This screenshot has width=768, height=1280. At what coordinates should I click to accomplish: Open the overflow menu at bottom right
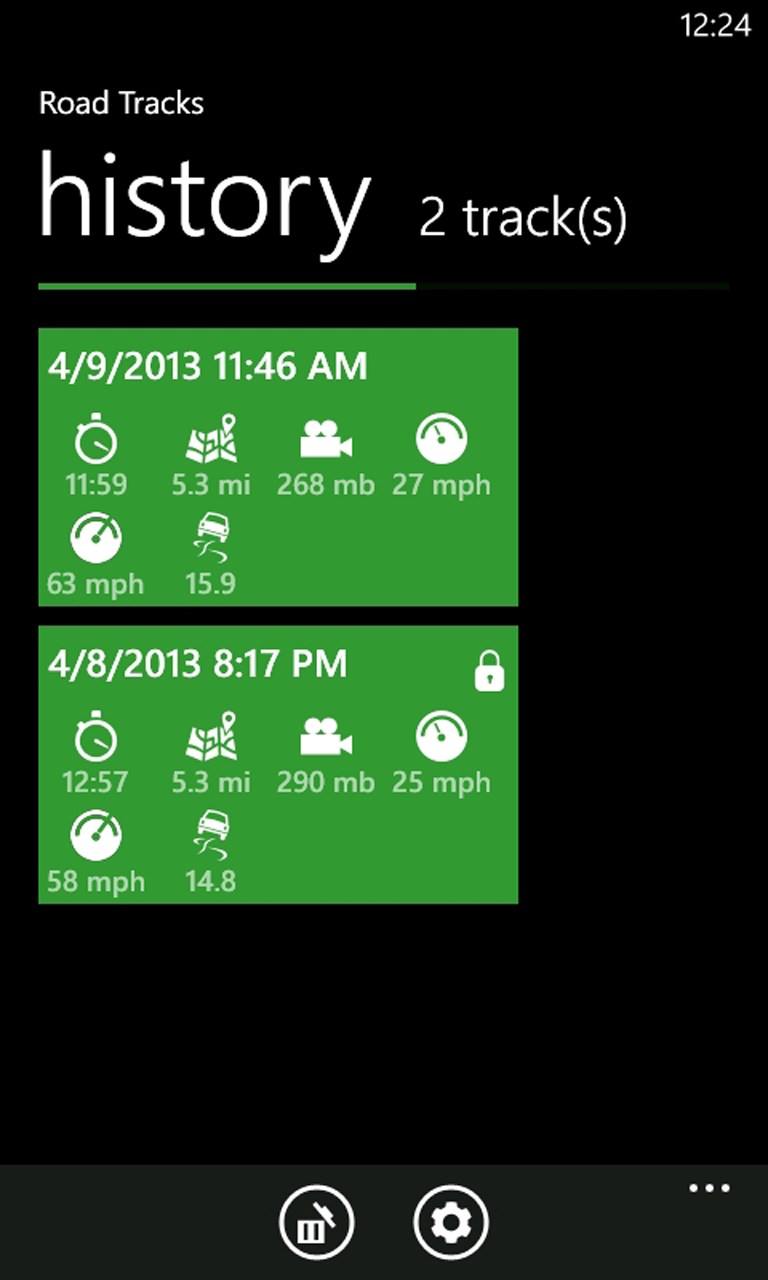[x=709, y=1188]
